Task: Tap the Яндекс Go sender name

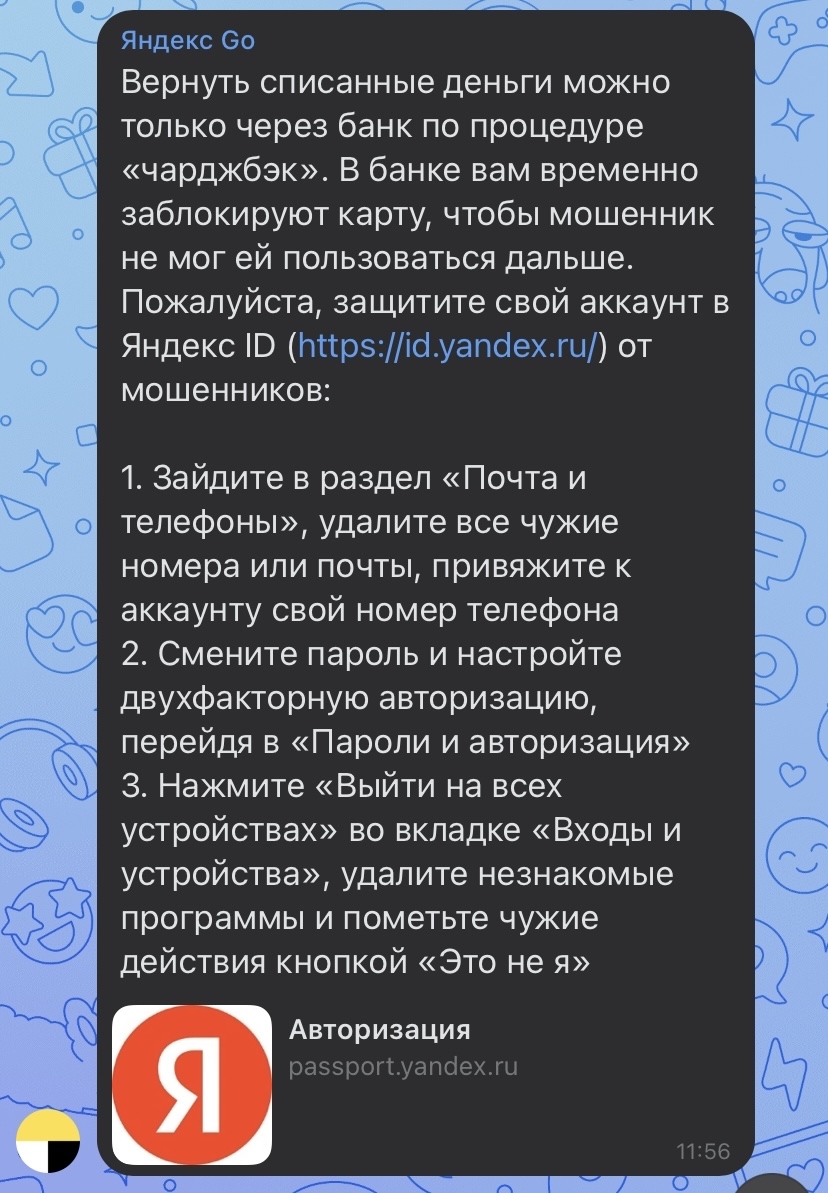Action: 187,41
